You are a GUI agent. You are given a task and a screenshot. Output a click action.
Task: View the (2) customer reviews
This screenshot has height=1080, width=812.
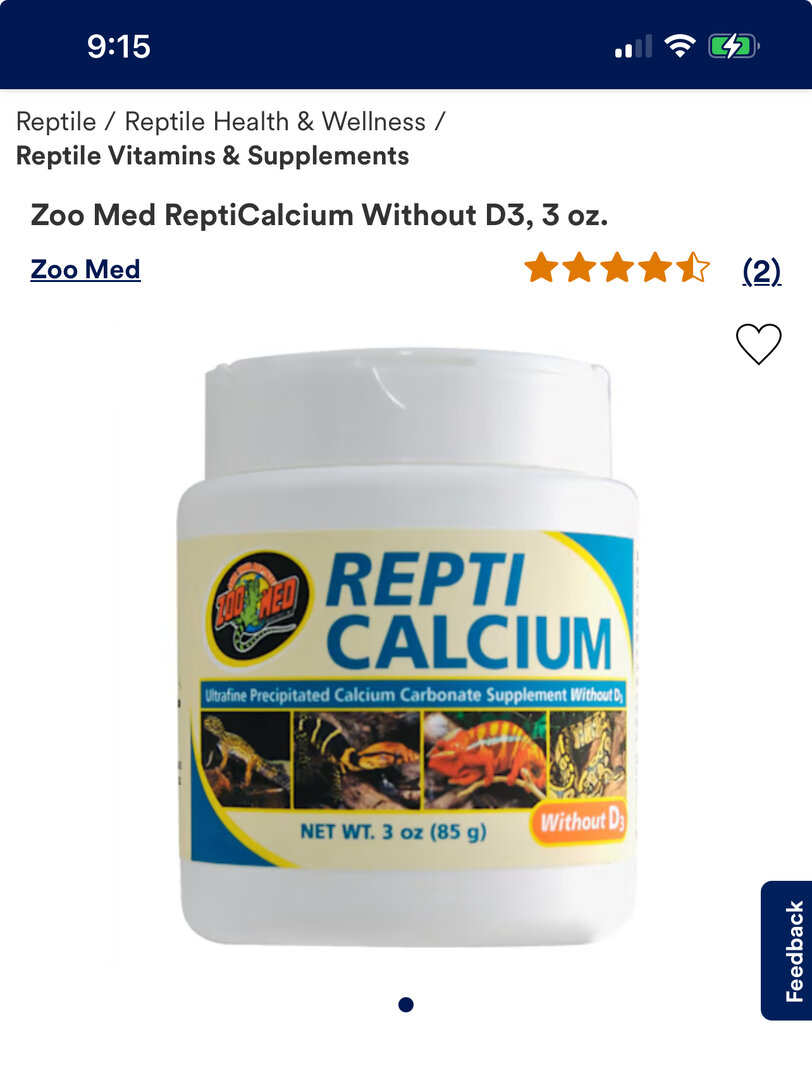click(x=761, y=271)
